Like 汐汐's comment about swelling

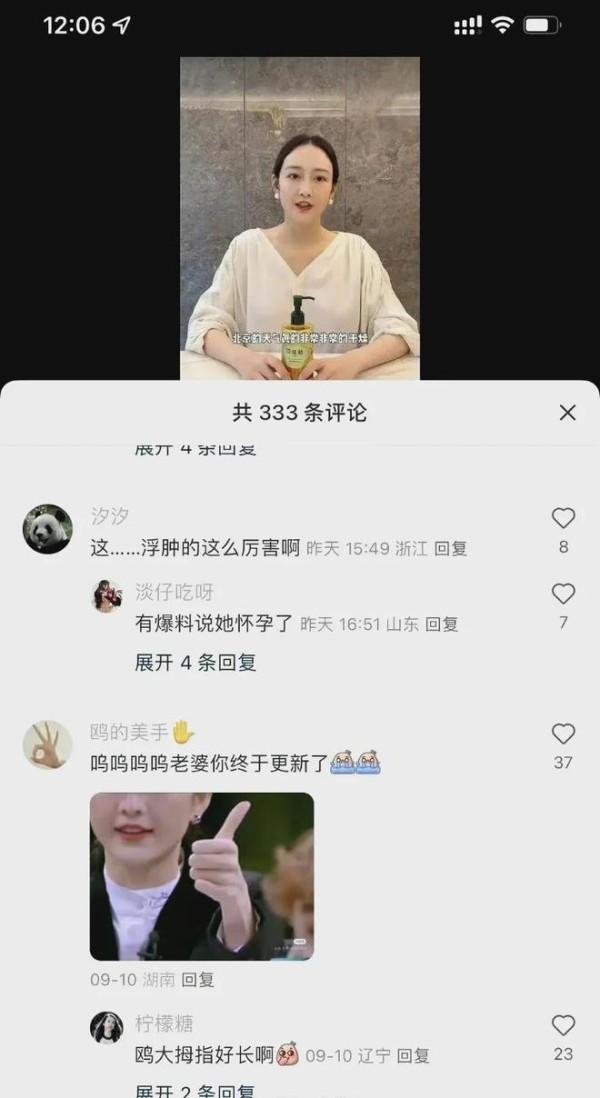(x=563, y=518)
